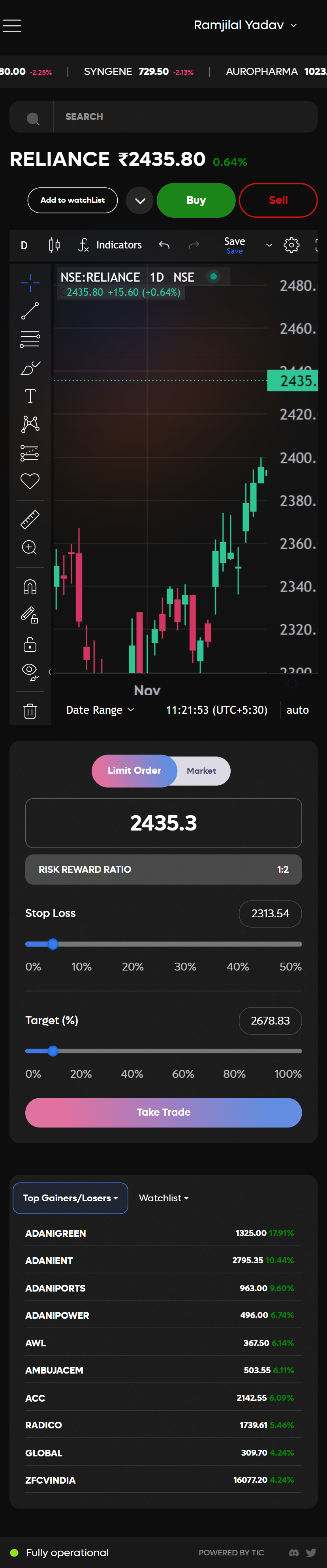Add RELIANCE to watchlist
Image resolution: width=327 pixels, height=1568 pixels.
point(73,200)
